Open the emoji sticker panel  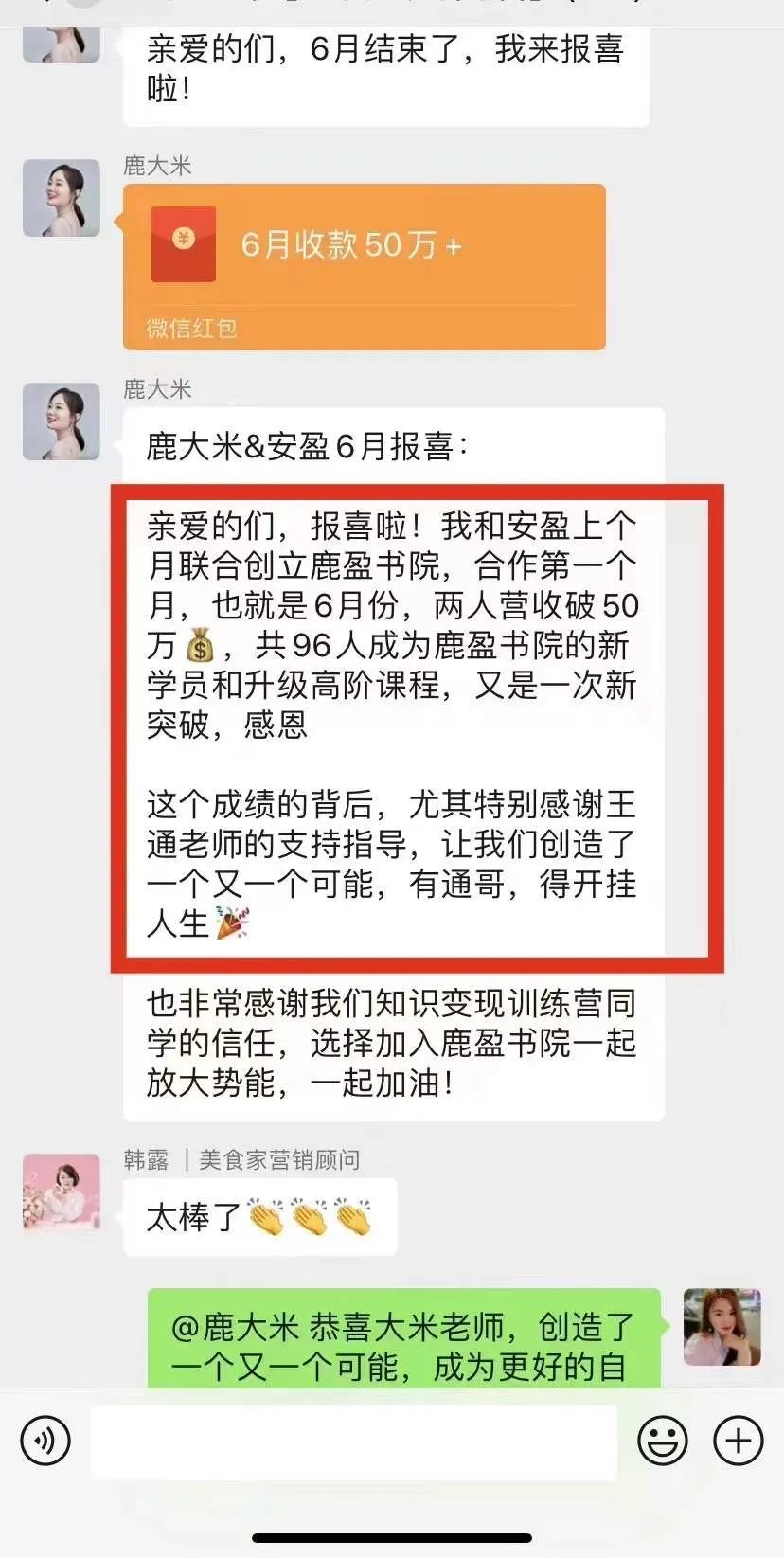point(662,1441)
